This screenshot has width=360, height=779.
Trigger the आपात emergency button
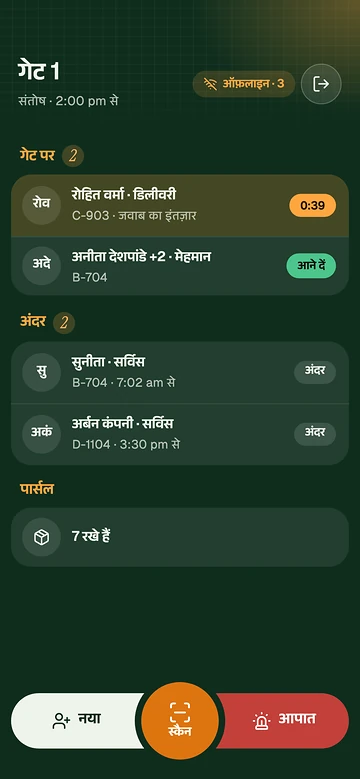coord(283,720)
